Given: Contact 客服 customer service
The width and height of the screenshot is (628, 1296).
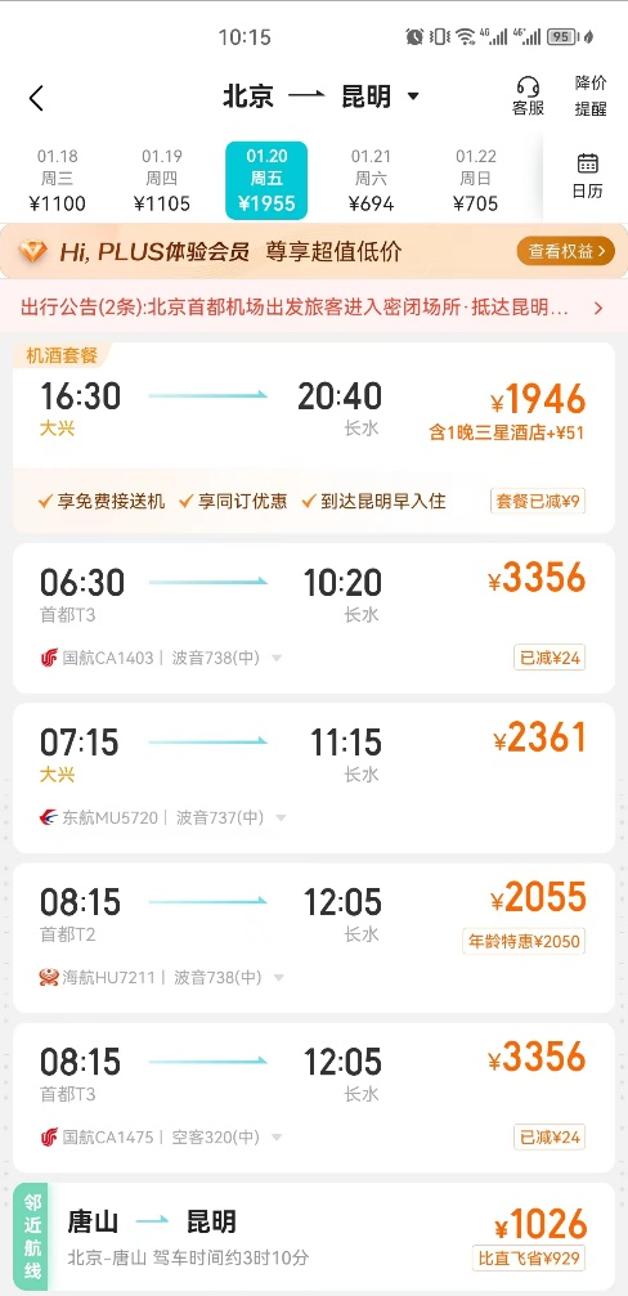Looking at the screenshot, I should coord(528,96).
